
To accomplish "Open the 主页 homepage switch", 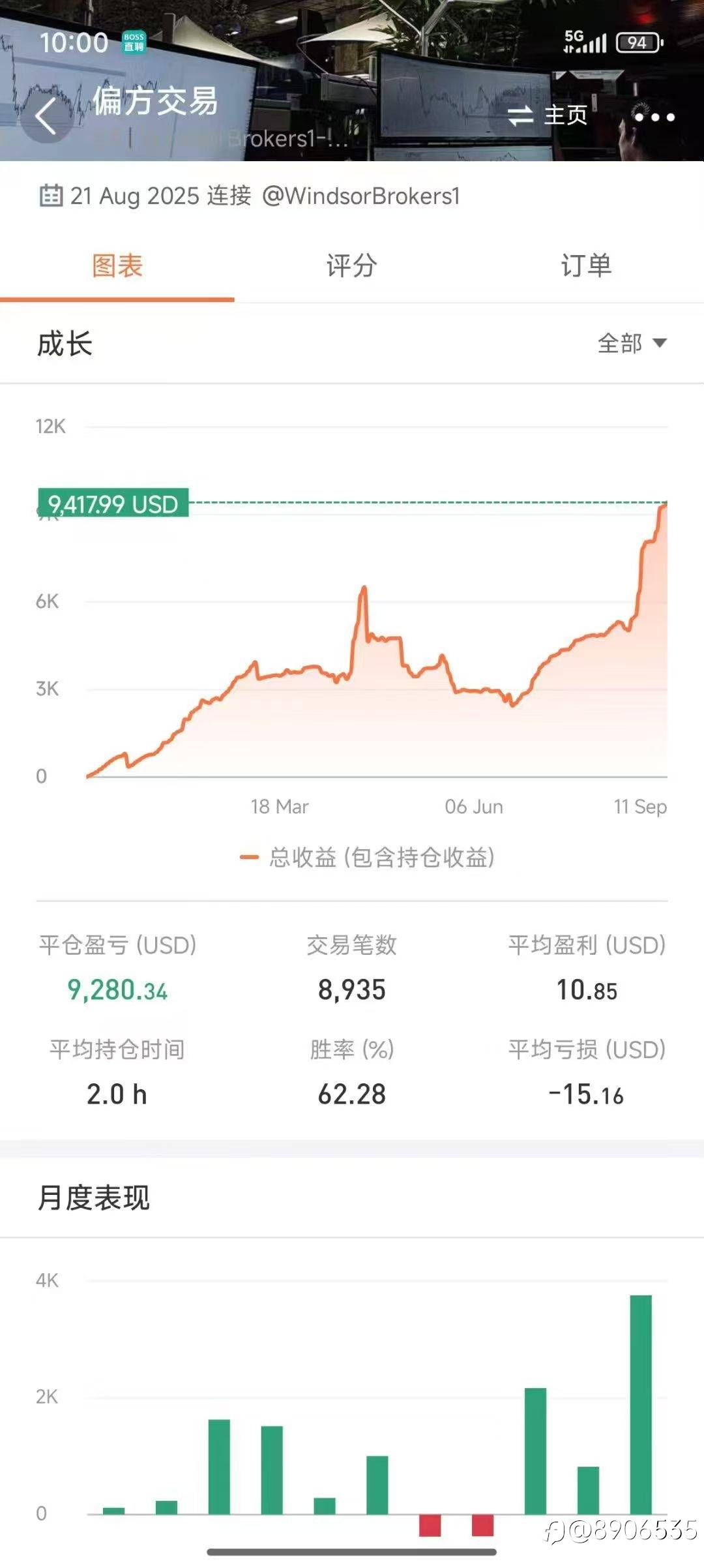I will pyautogui.click(x=548, y=116).
